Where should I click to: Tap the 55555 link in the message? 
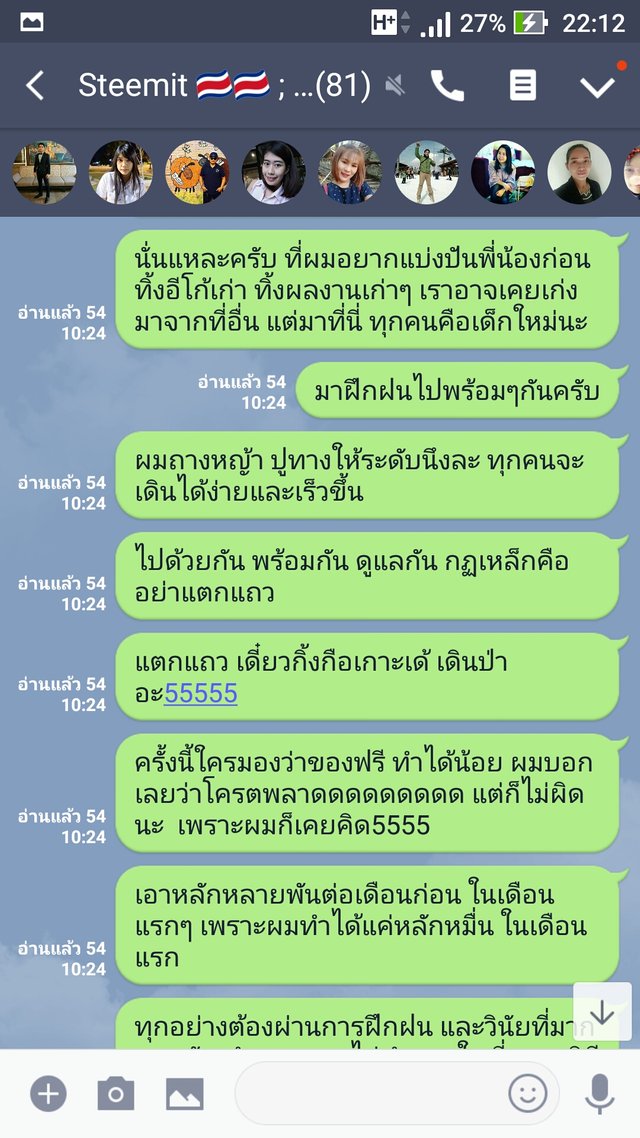[x=200, y=693]
